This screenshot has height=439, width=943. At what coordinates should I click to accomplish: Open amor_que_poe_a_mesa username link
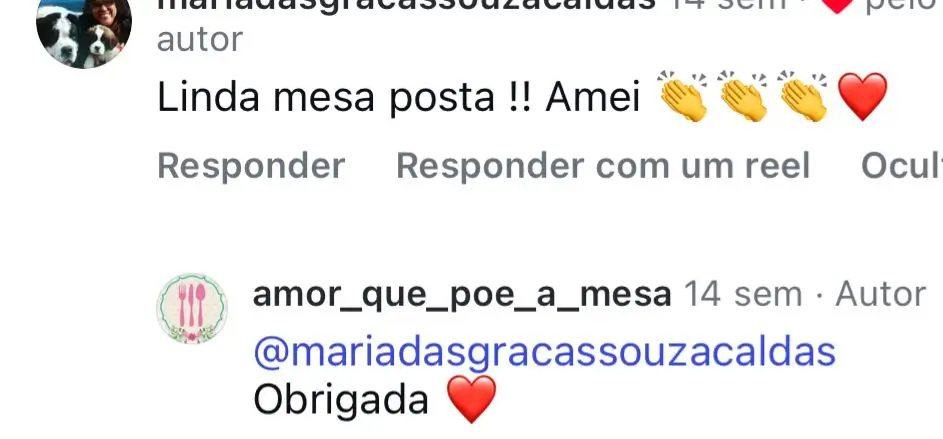click(x=462, y=294)
